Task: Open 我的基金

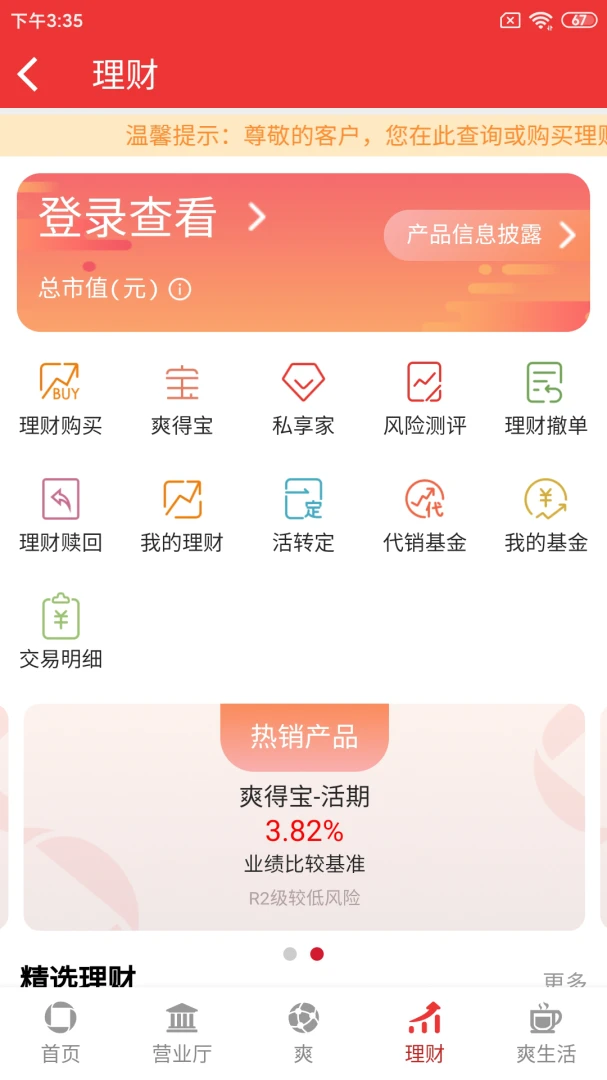Action: [545, 517]
